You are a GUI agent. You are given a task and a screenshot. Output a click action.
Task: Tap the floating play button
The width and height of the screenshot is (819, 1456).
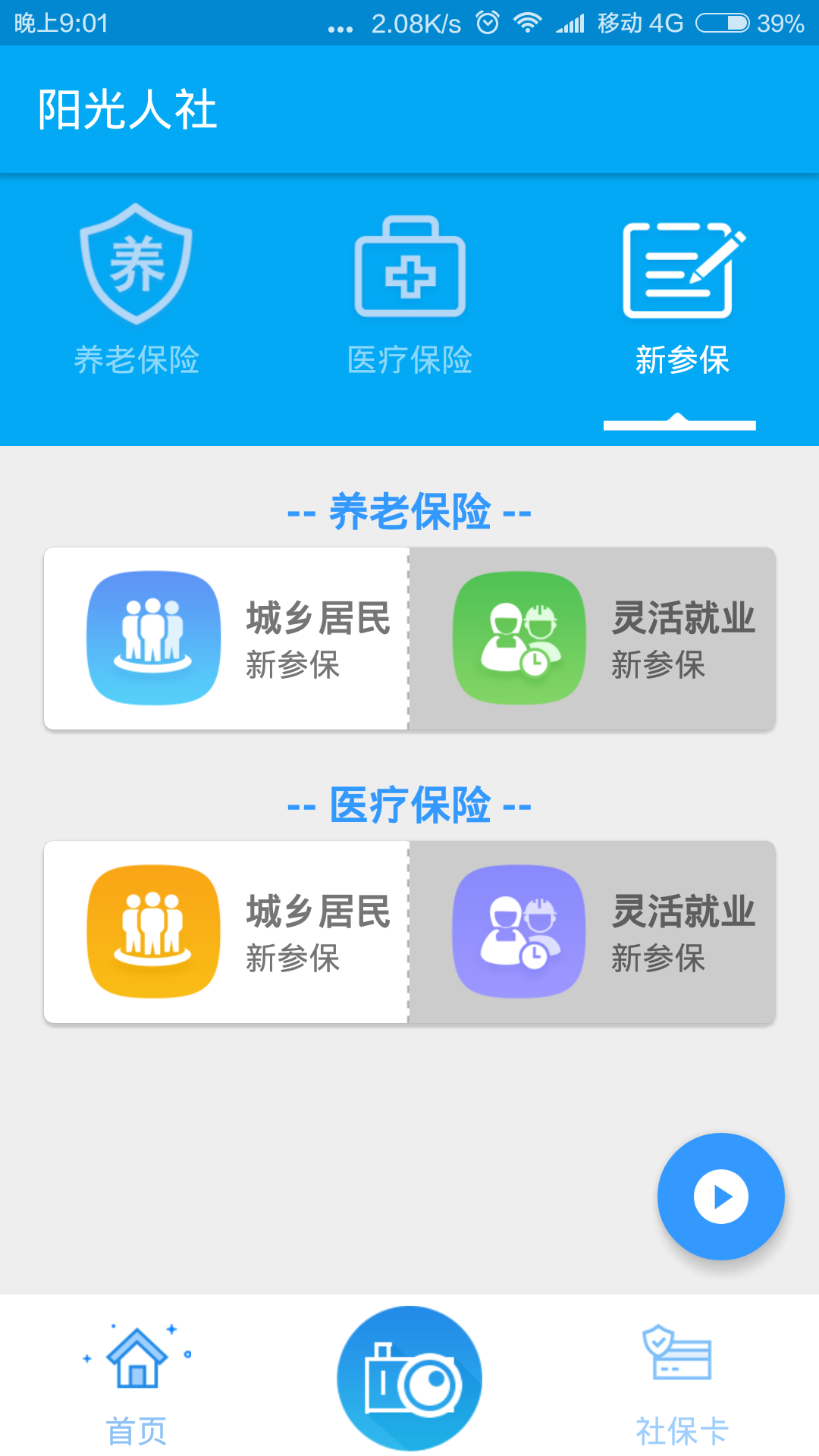pos(720,1197)
